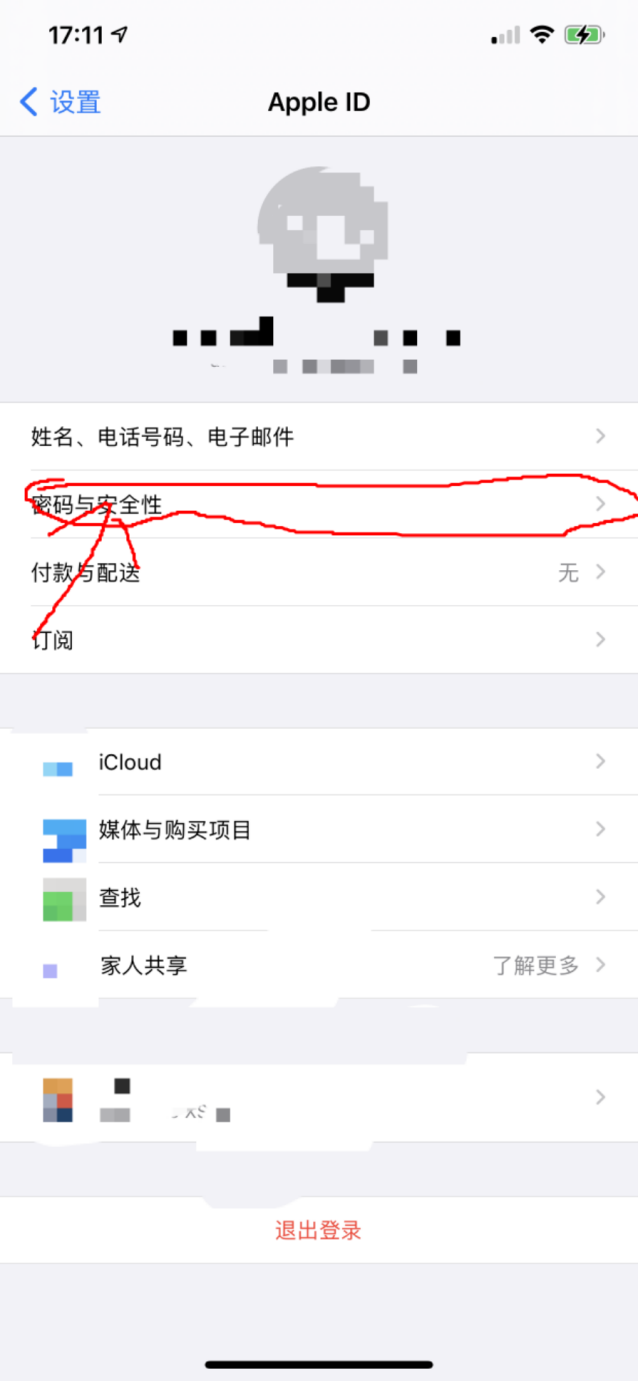Open 媒体与购买项目 row
The height and width of the screenshot is (1381, 638).
pyautogui.click(x=319, y=830)
